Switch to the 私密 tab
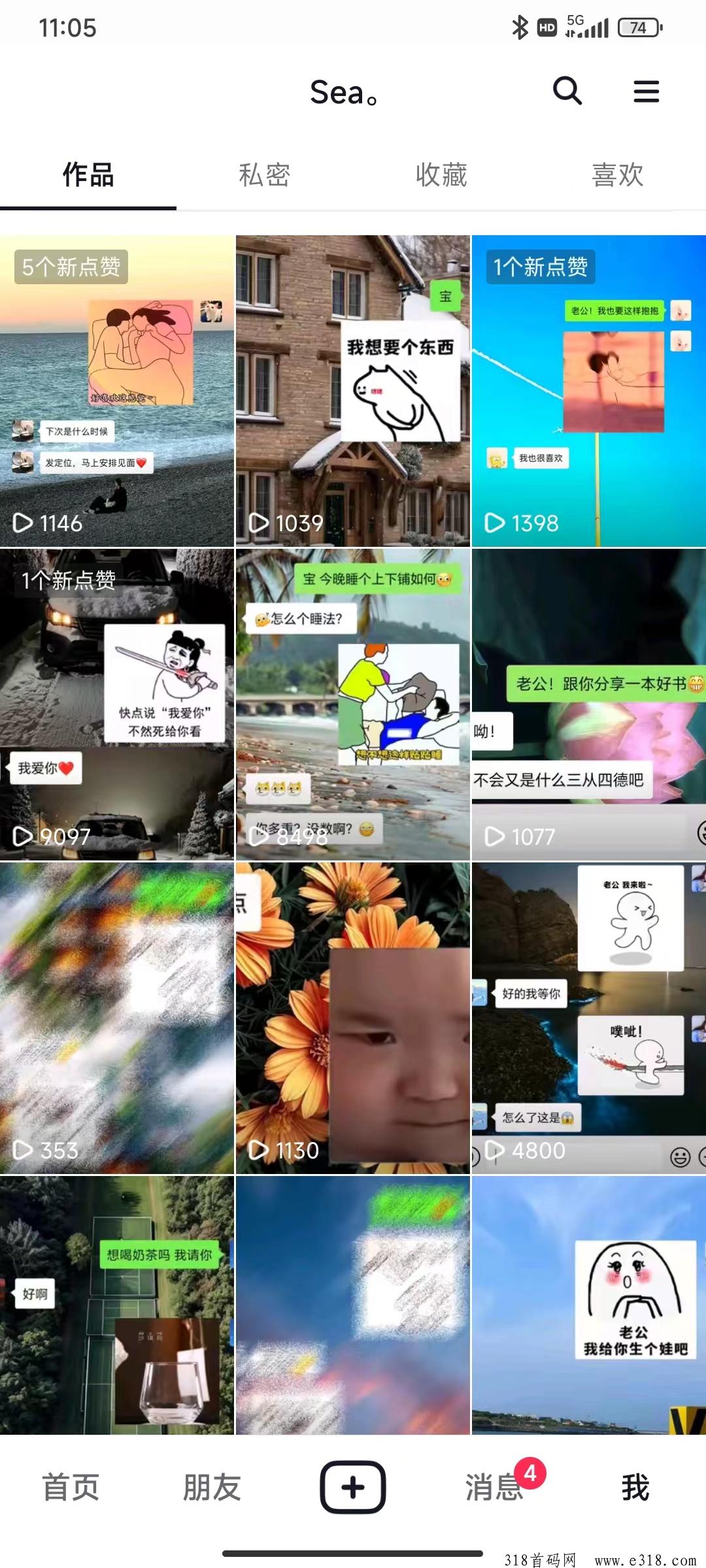Viewport: 706px width, 1568px height. click(264, 175)
